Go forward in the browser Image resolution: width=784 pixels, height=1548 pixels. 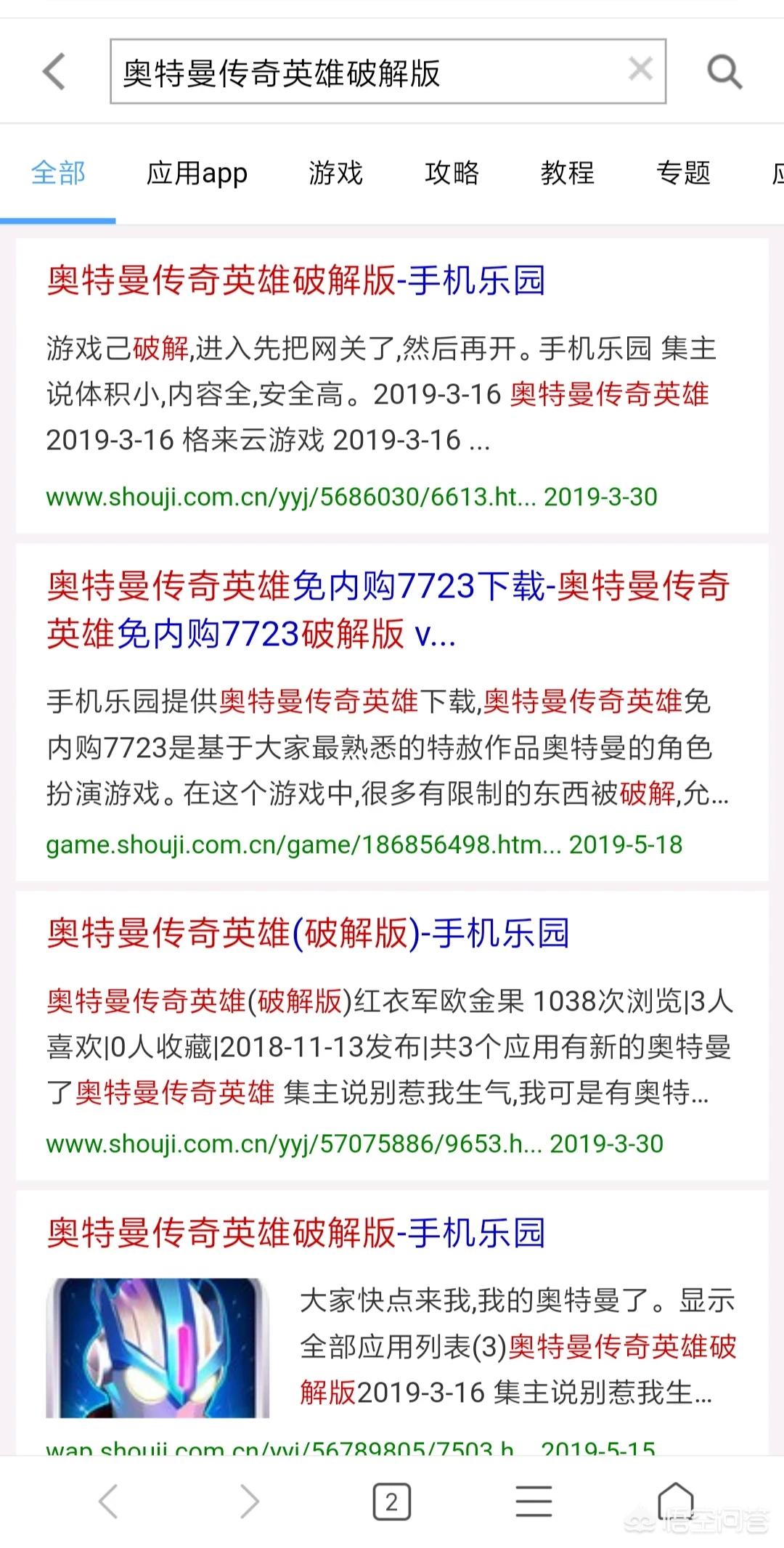[x=249, y=1501]
